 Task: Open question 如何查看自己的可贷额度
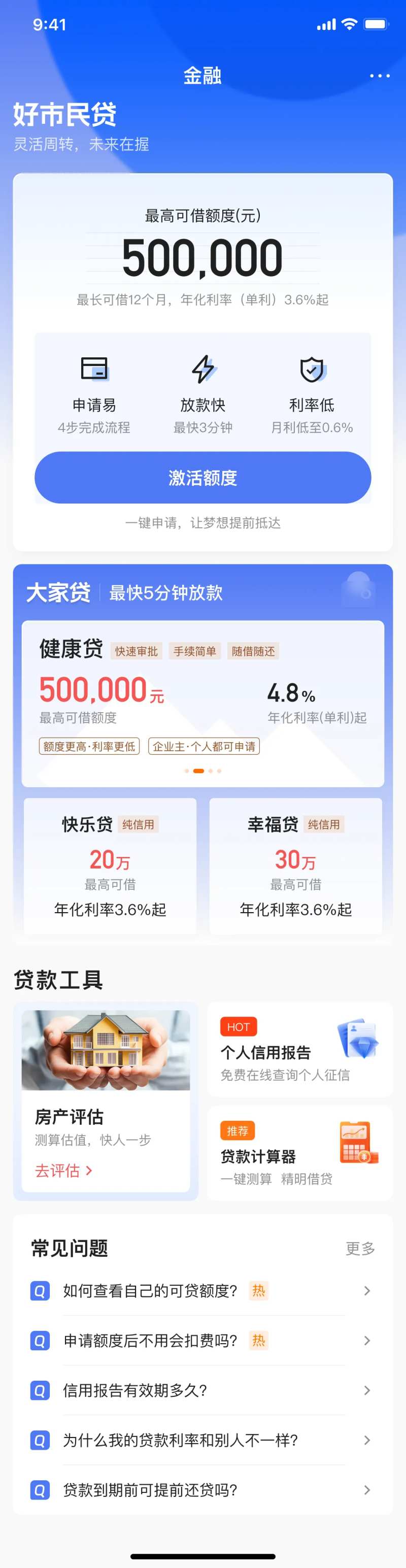click(x=202, y=1290)
